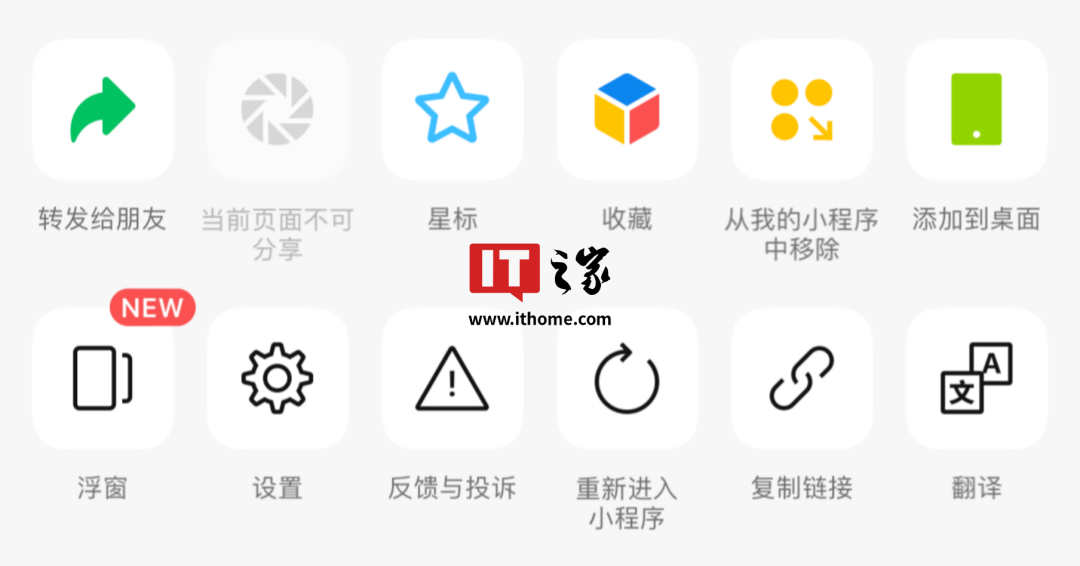Add to favorites with 收藏
The image size is (1080, 566).
click(x=627, y=110)
